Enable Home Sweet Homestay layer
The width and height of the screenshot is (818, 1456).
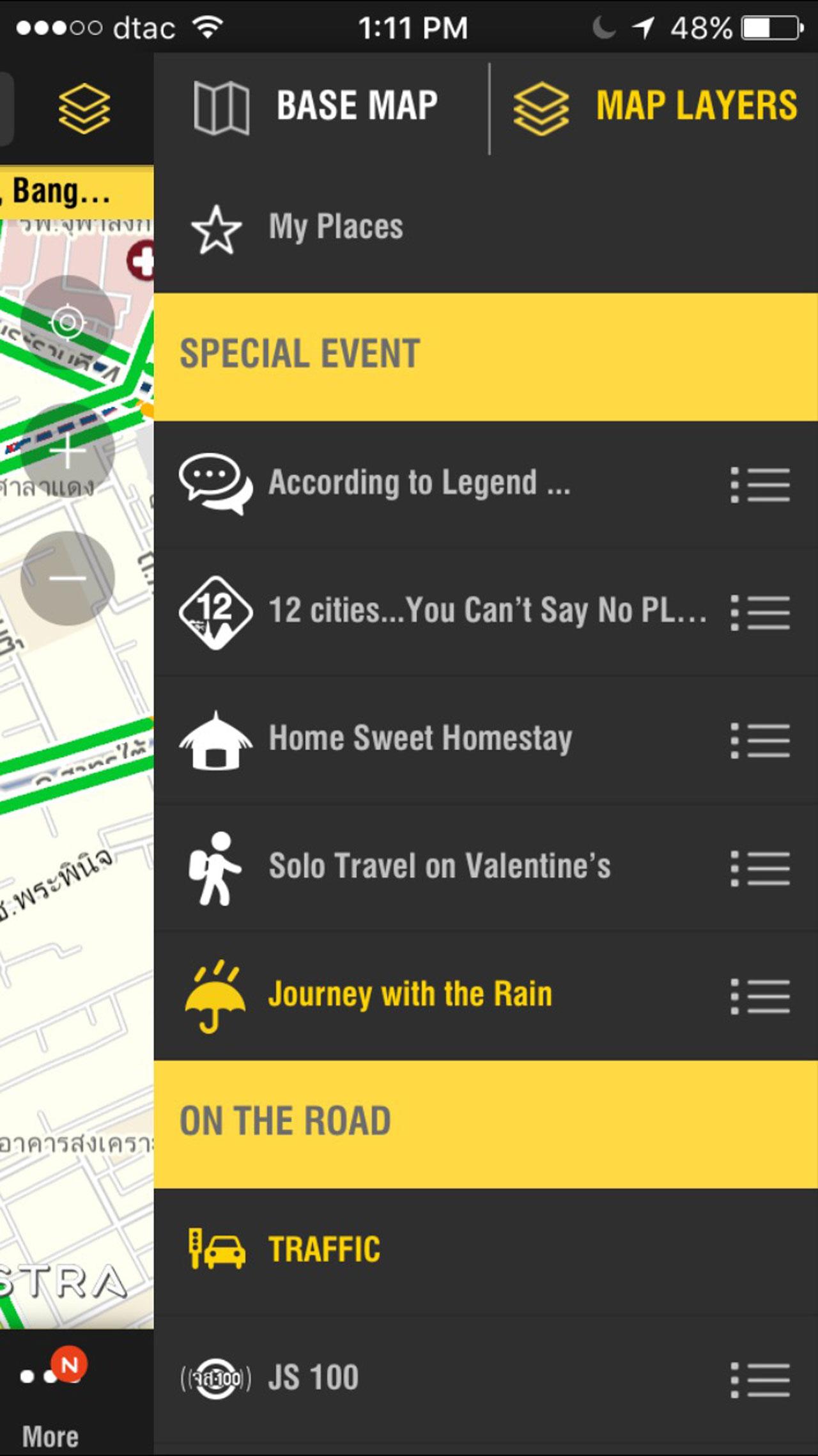[x=419, y=739]
